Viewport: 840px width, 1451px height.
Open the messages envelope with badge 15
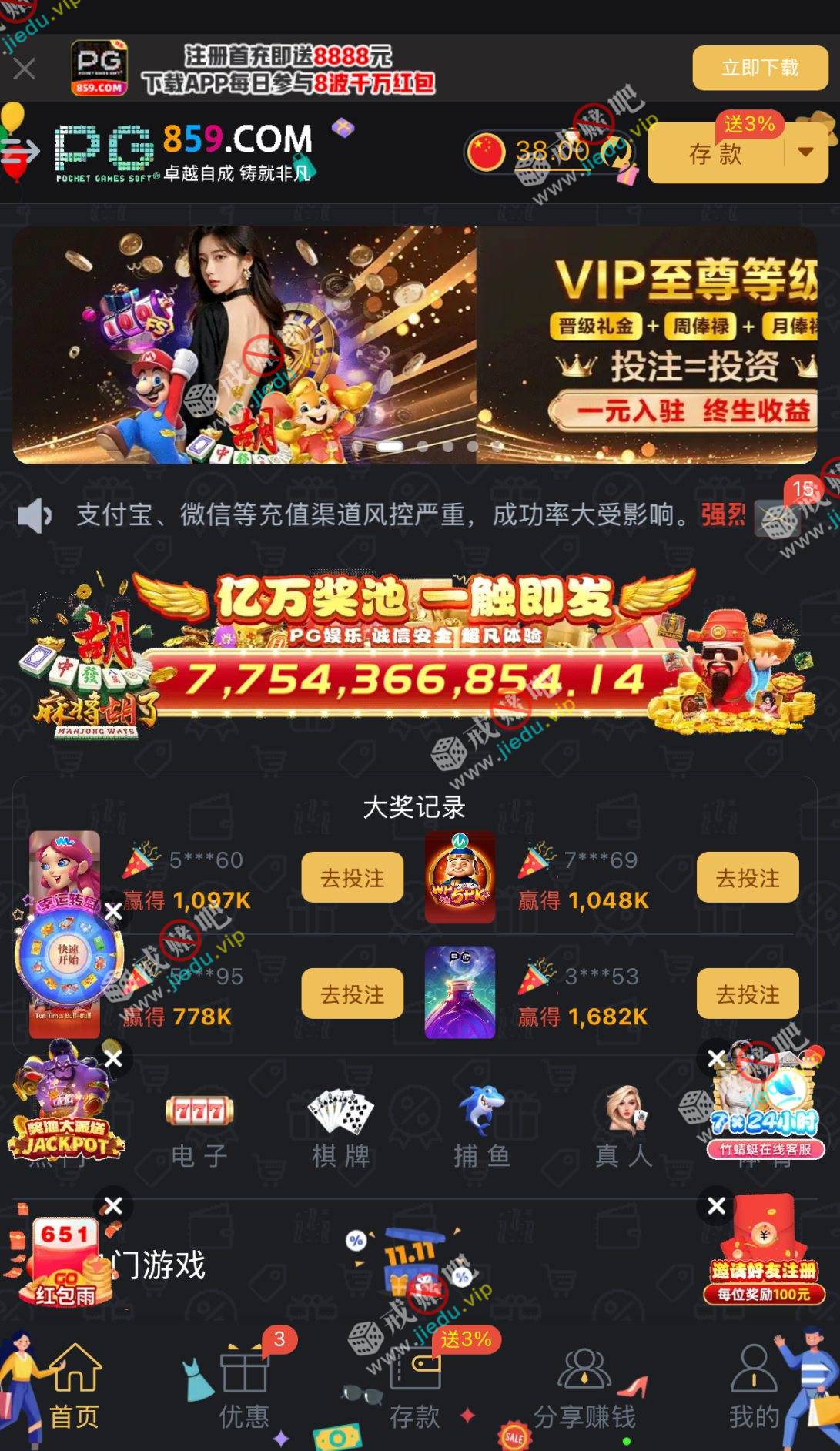(778, 517)
